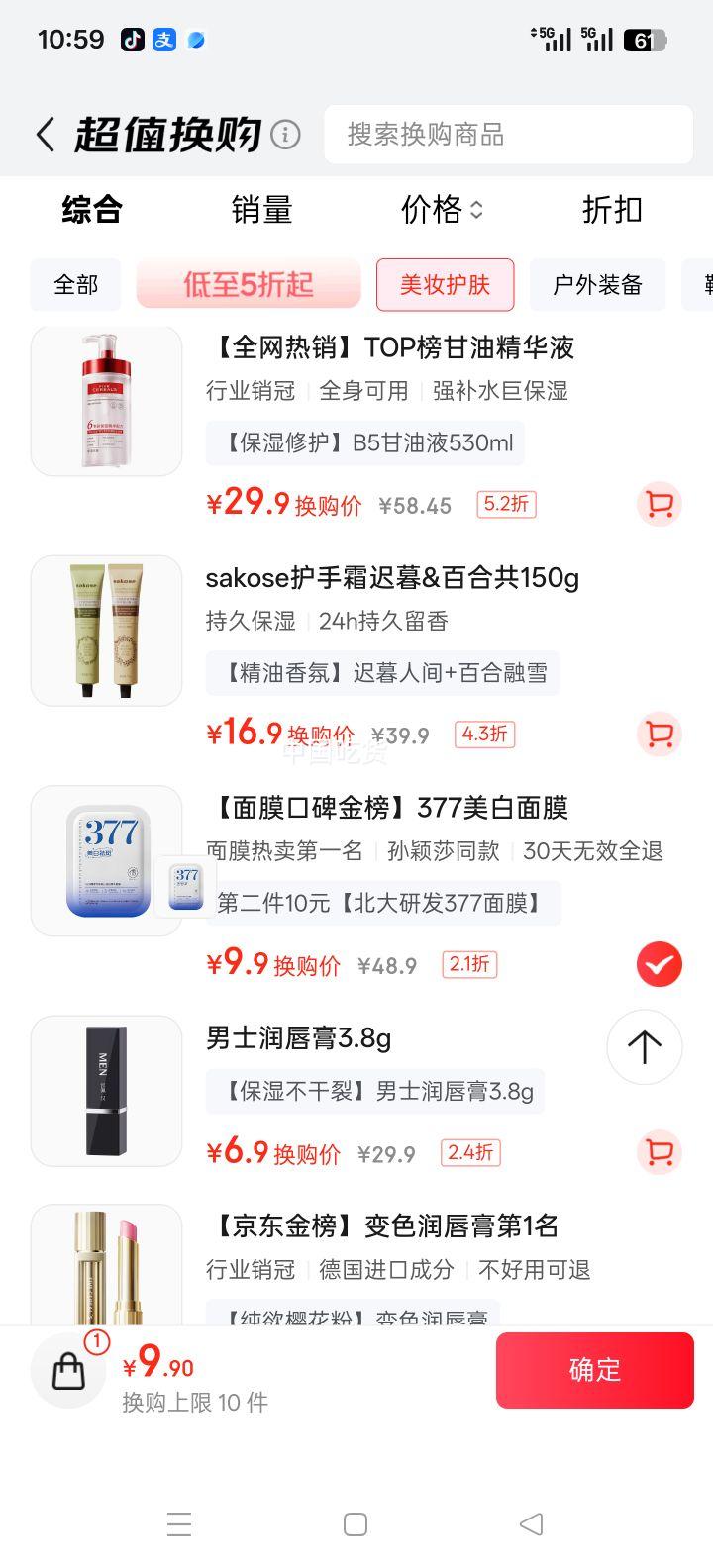713x1568 pixels.
Task: Switch to the 综合 sort tab
Action: pyautogui.click(x=92, y=210)
